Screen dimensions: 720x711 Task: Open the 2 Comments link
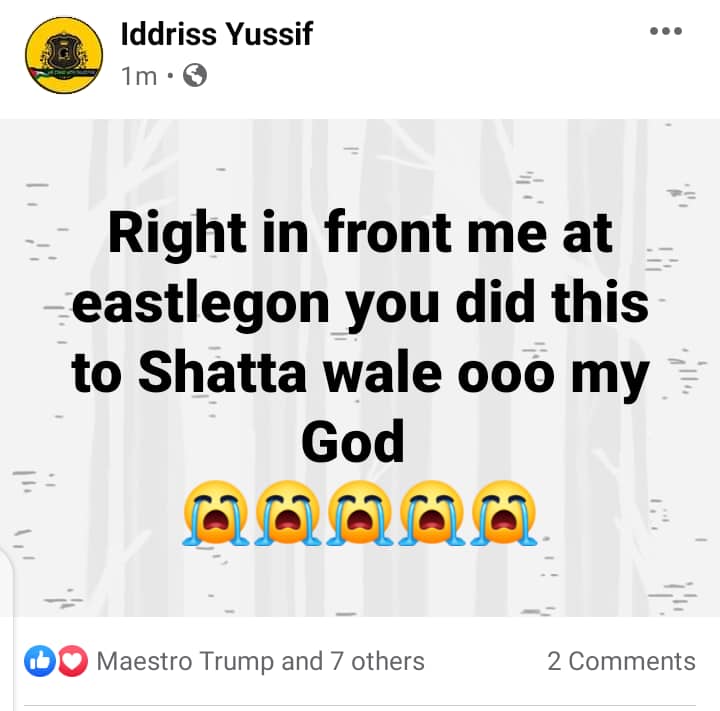point(620,661)
